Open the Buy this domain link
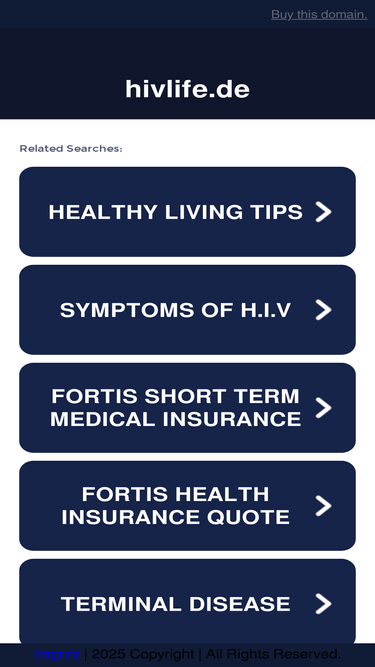The image size is (375, 667). [319, 14]
